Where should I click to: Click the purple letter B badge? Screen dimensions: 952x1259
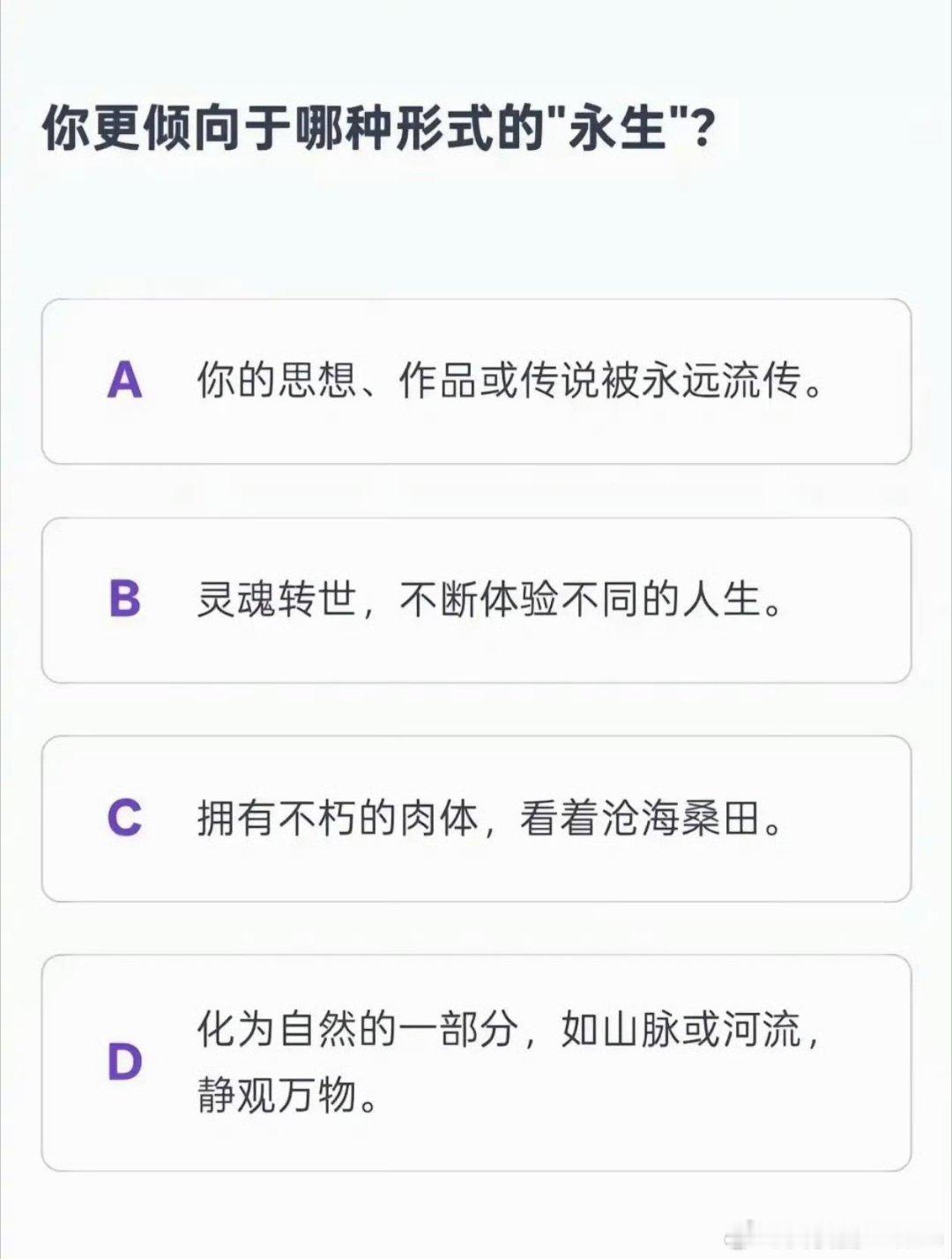tap(126, 597)
